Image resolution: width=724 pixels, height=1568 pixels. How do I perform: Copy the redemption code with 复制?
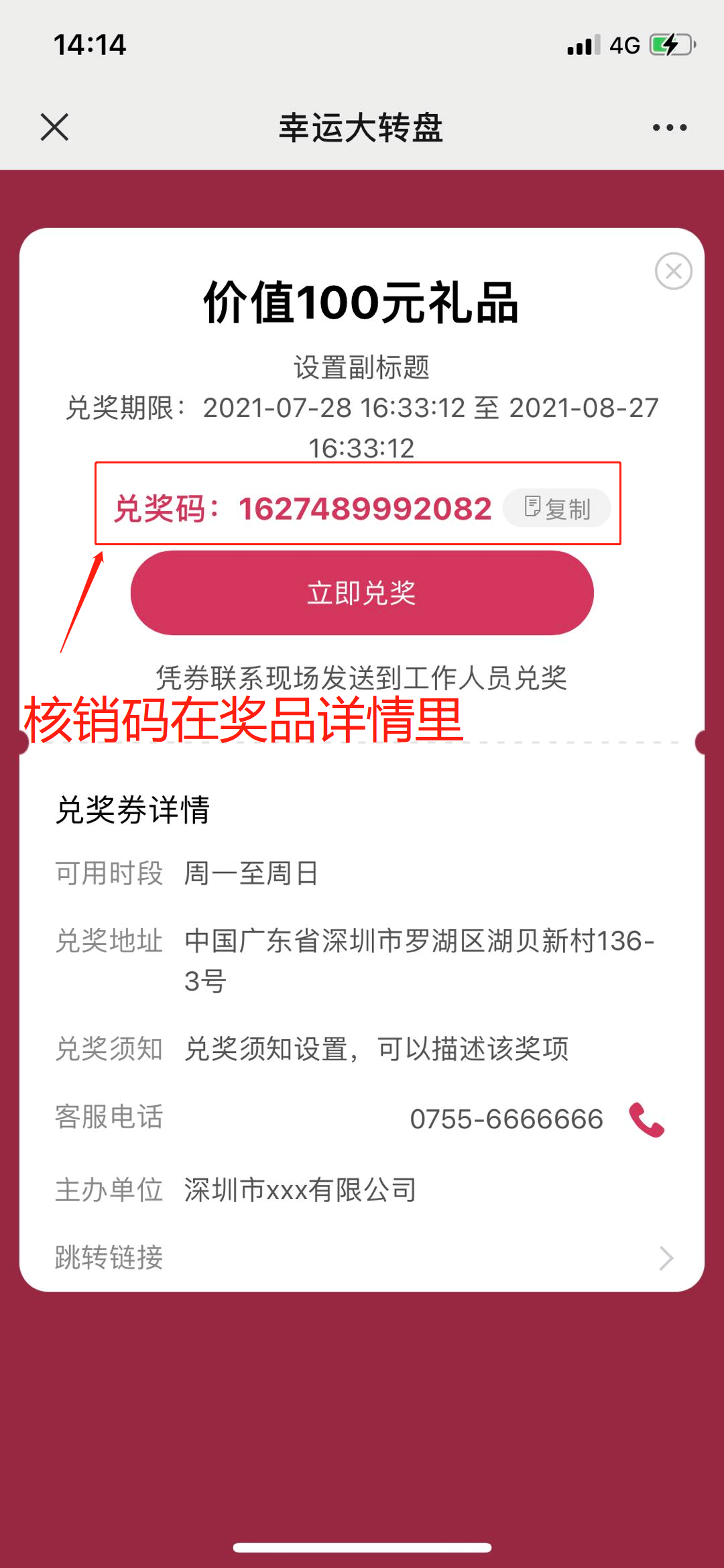tap(557, 508)
